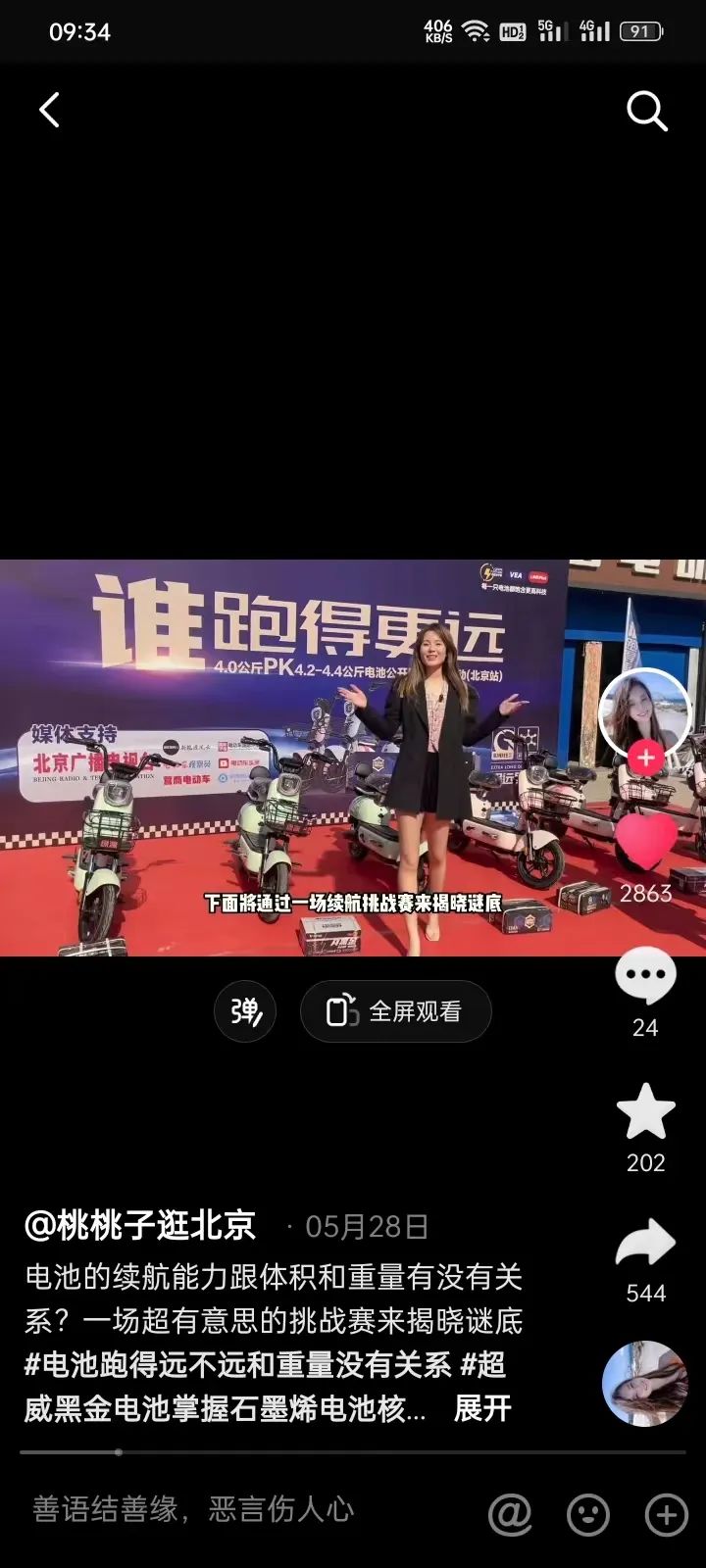Viewport: 706px width, 1568px height.
Task: Expand the caption with 展开
Action: [482, 1408]
